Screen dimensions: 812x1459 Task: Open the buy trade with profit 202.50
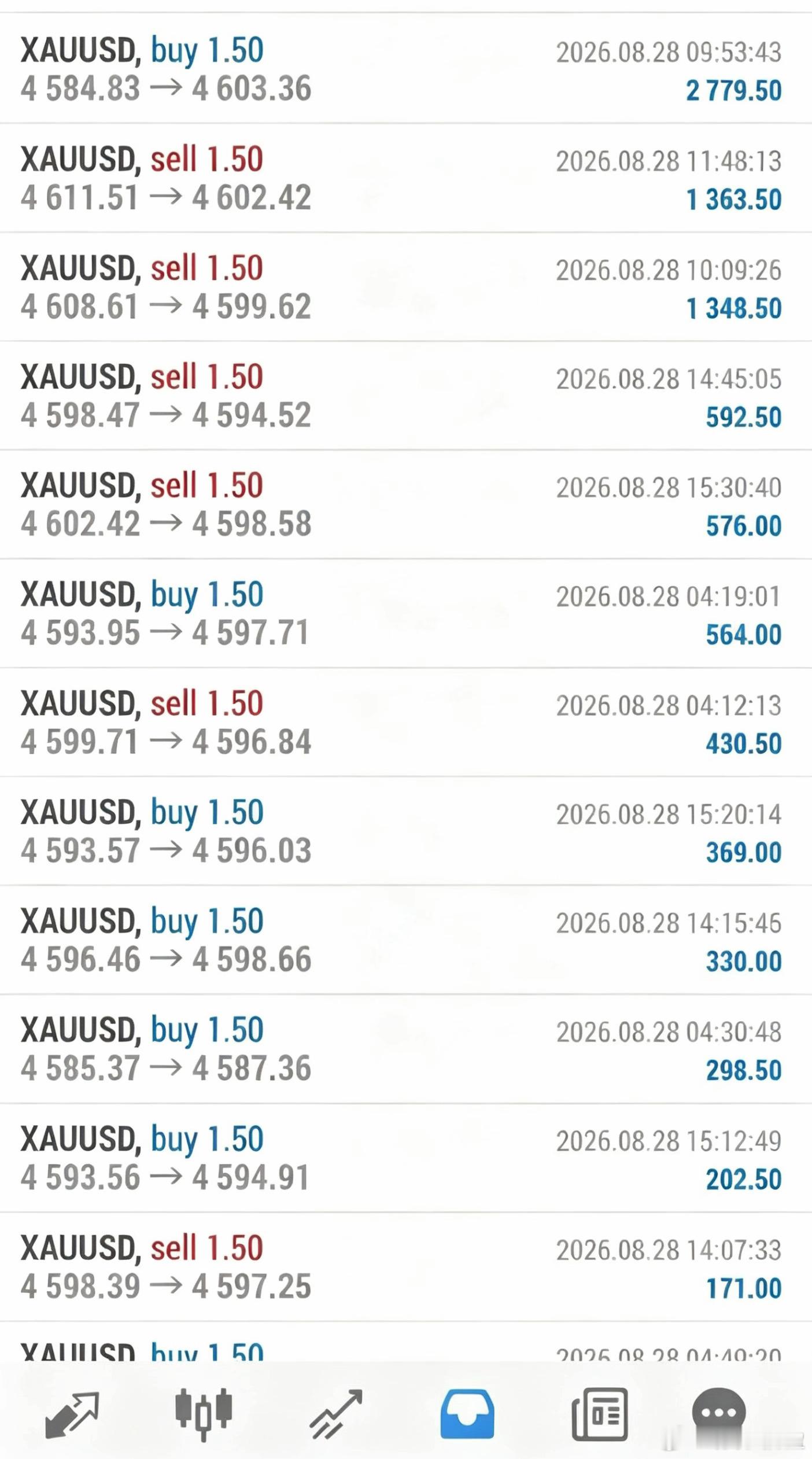point(406,1158)
